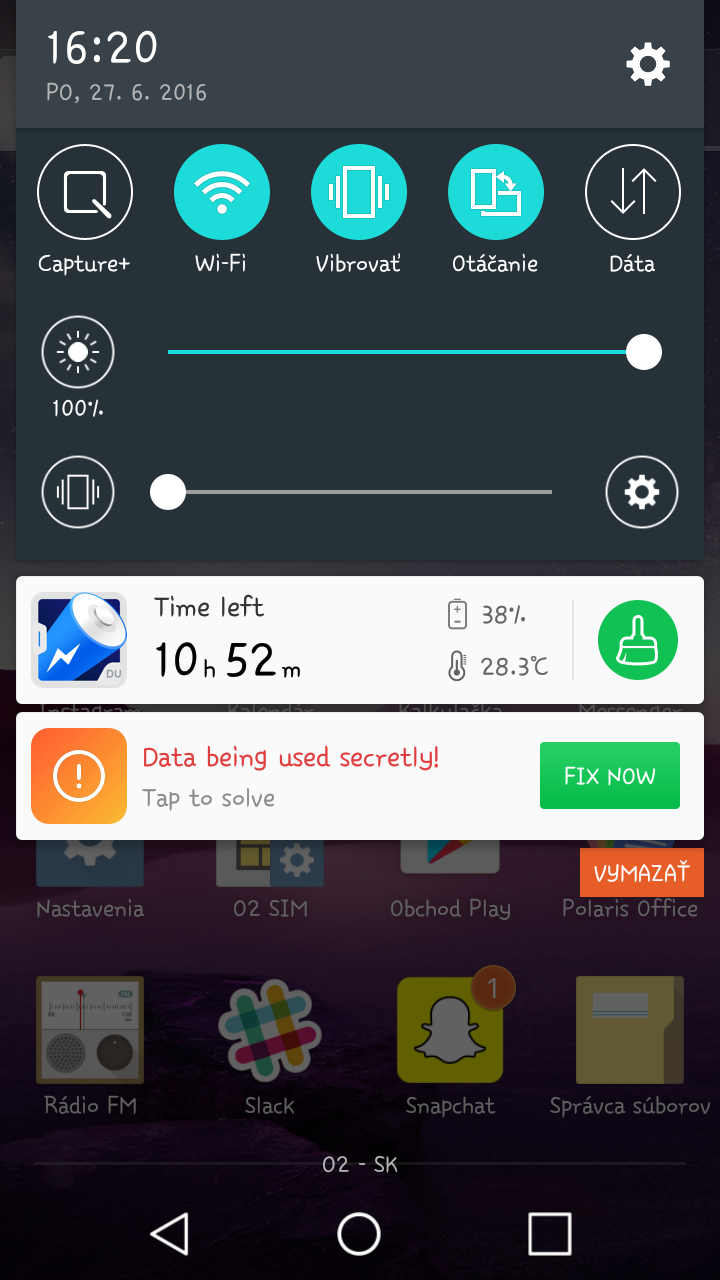Tap the vibrate icon beside volume slider
The image size is (720, 1280).
pos(78,492)
